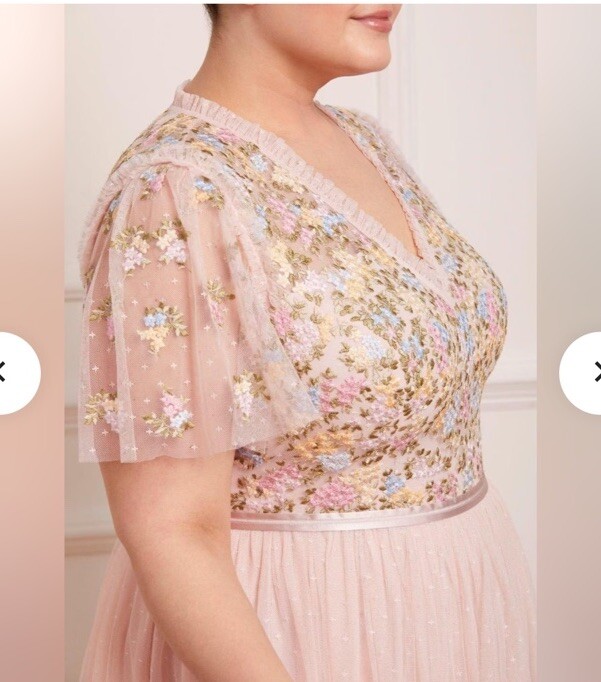Open the dress photo full view
Image resolution: width=601 pixels, height=682 pixels.
300,340
